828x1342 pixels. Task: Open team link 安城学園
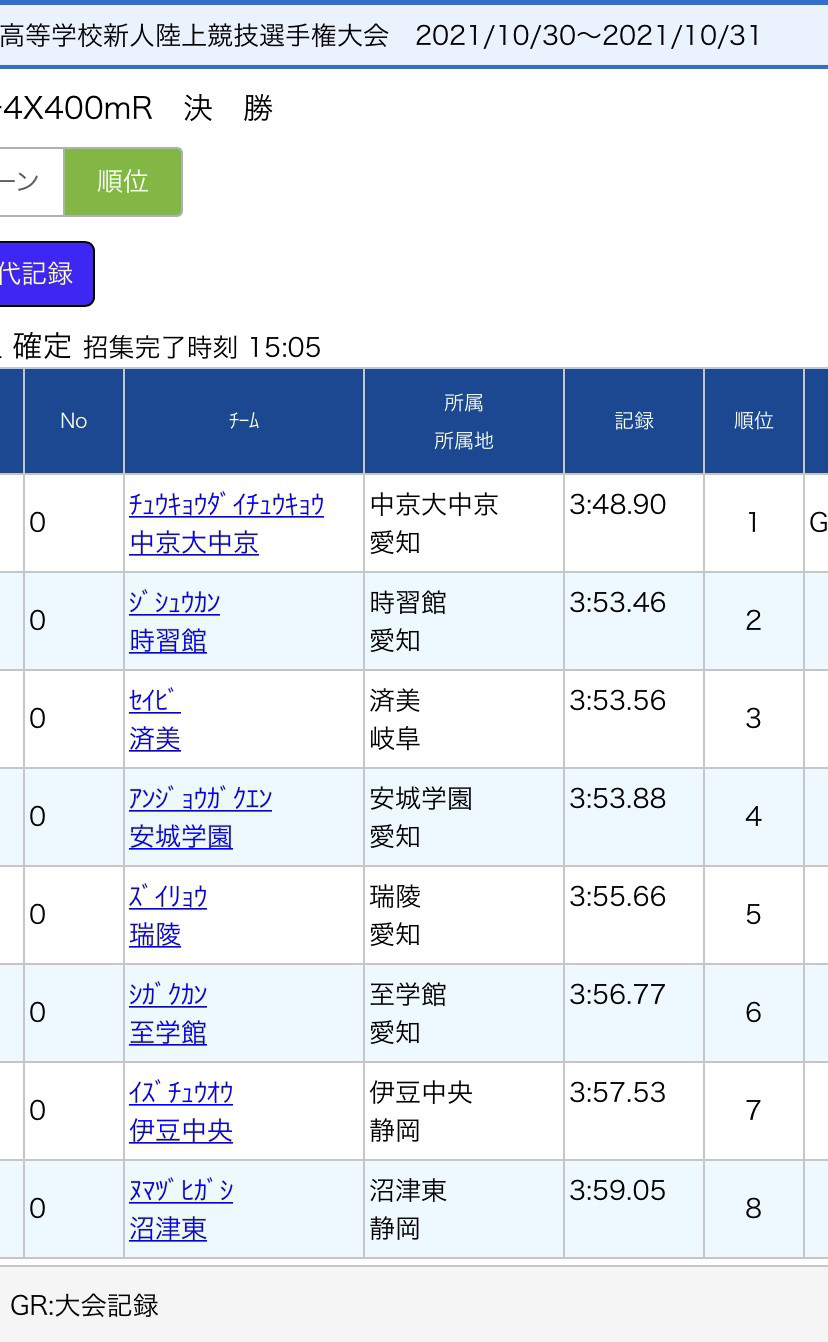[x=181, y=837]
